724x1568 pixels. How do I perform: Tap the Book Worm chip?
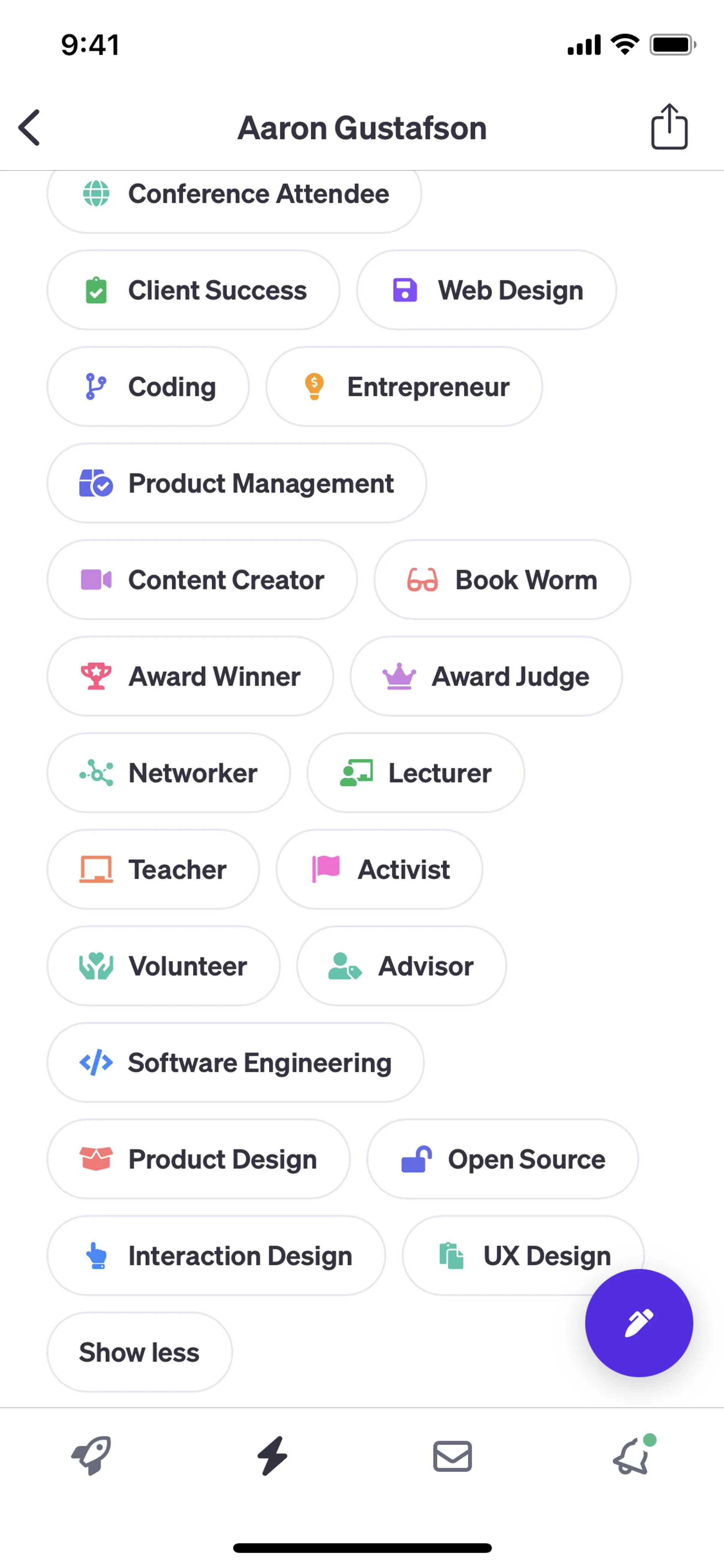click(x=502, y=579)
